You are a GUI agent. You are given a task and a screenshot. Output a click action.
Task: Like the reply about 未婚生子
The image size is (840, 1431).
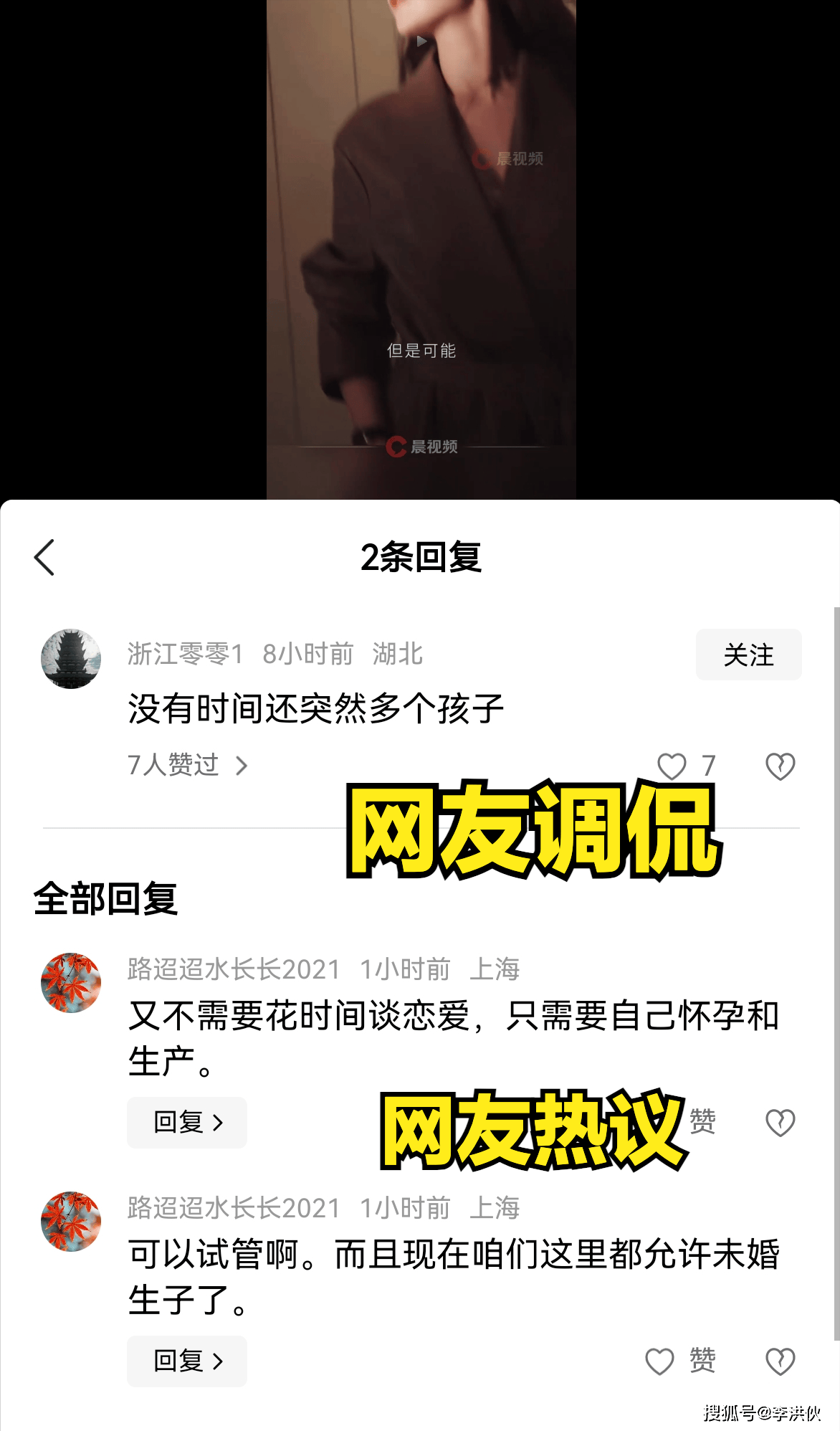coord(660,1361)
